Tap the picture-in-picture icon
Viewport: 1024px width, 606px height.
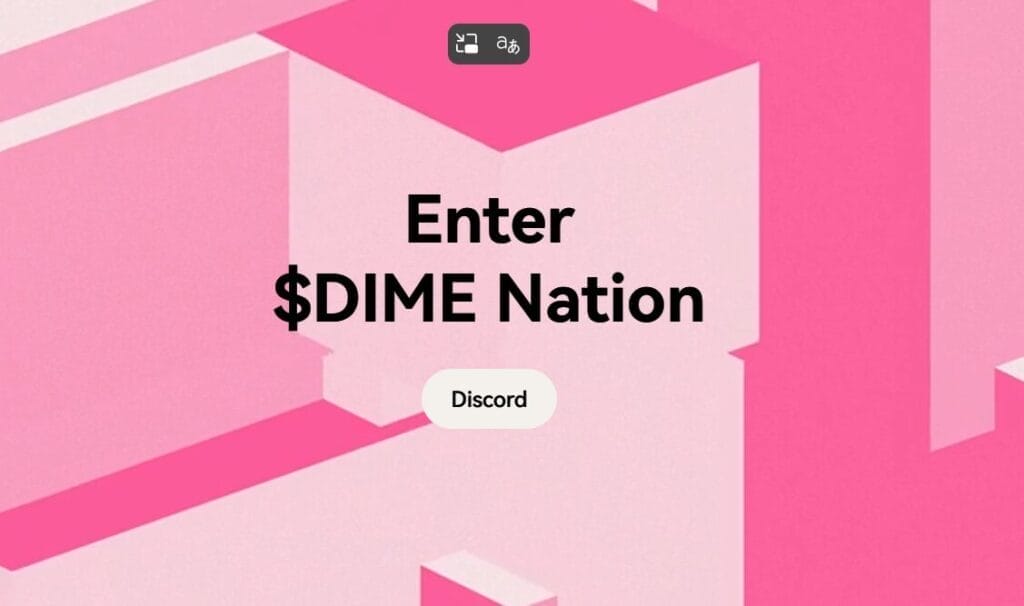point(467,44)
